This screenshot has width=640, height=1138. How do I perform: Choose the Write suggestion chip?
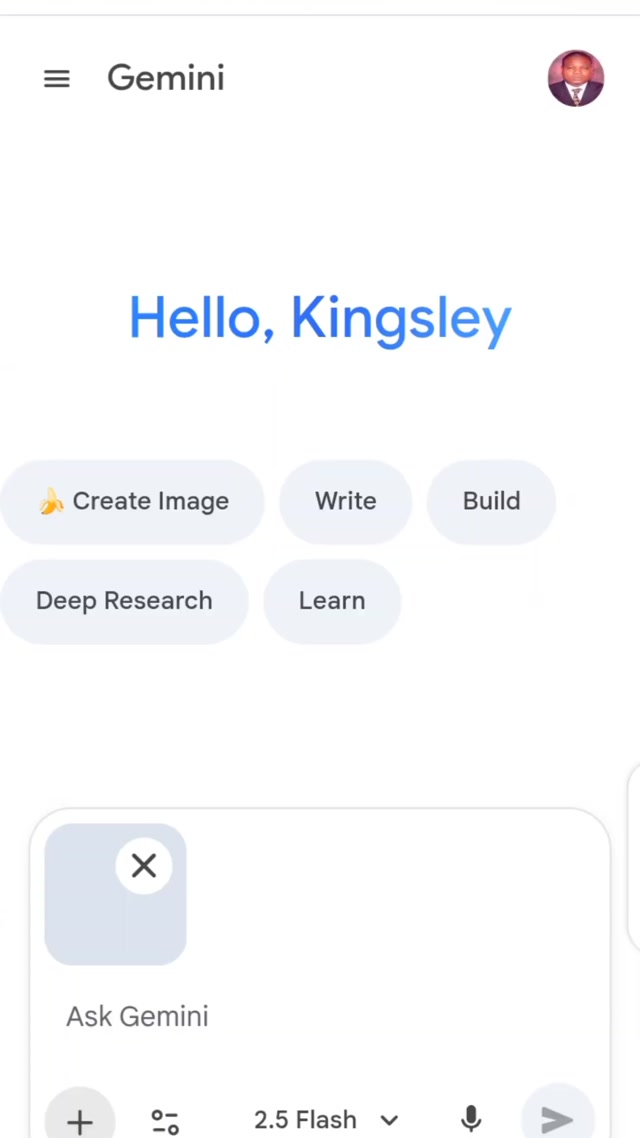[x=345, y=501]
